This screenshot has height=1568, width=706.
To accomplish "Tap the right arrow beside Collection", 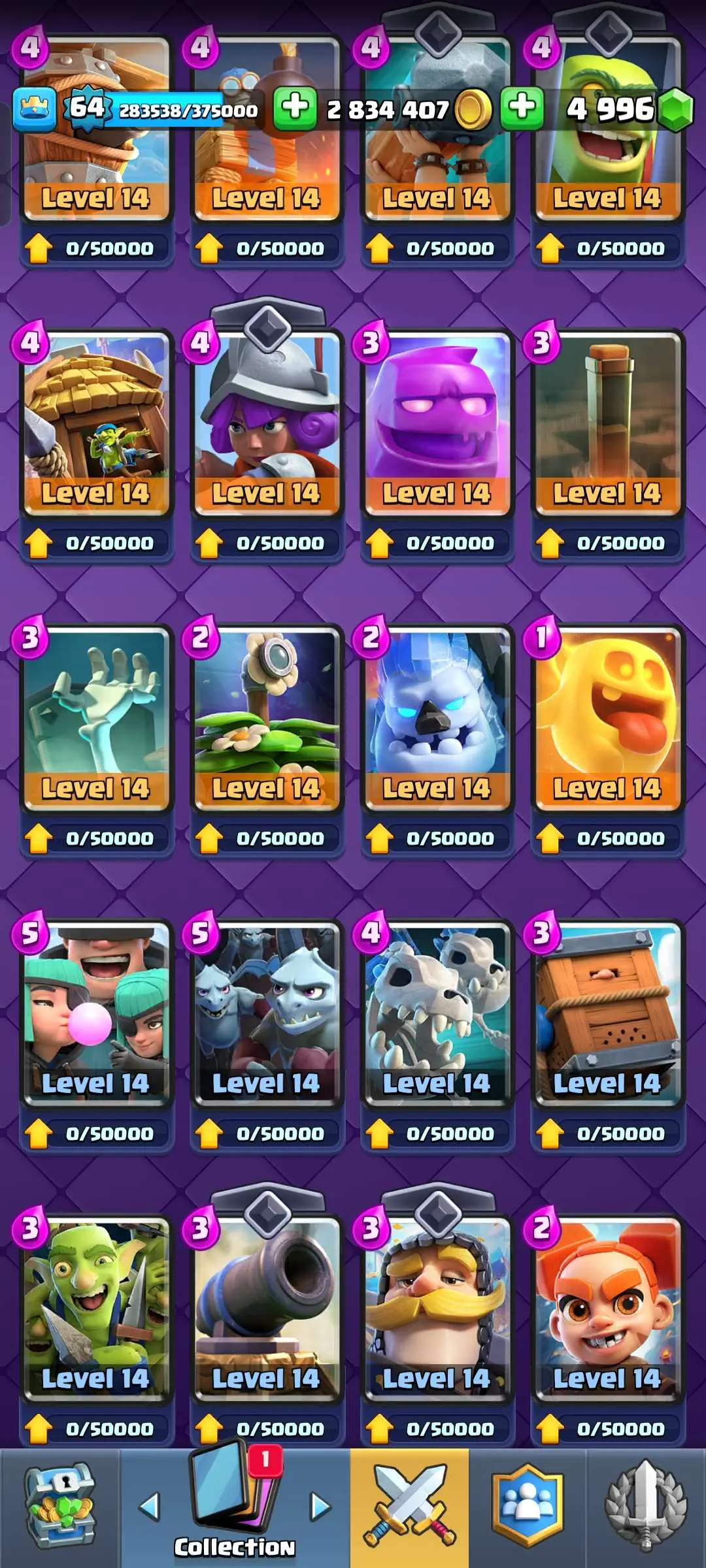I will (320, 1507).
